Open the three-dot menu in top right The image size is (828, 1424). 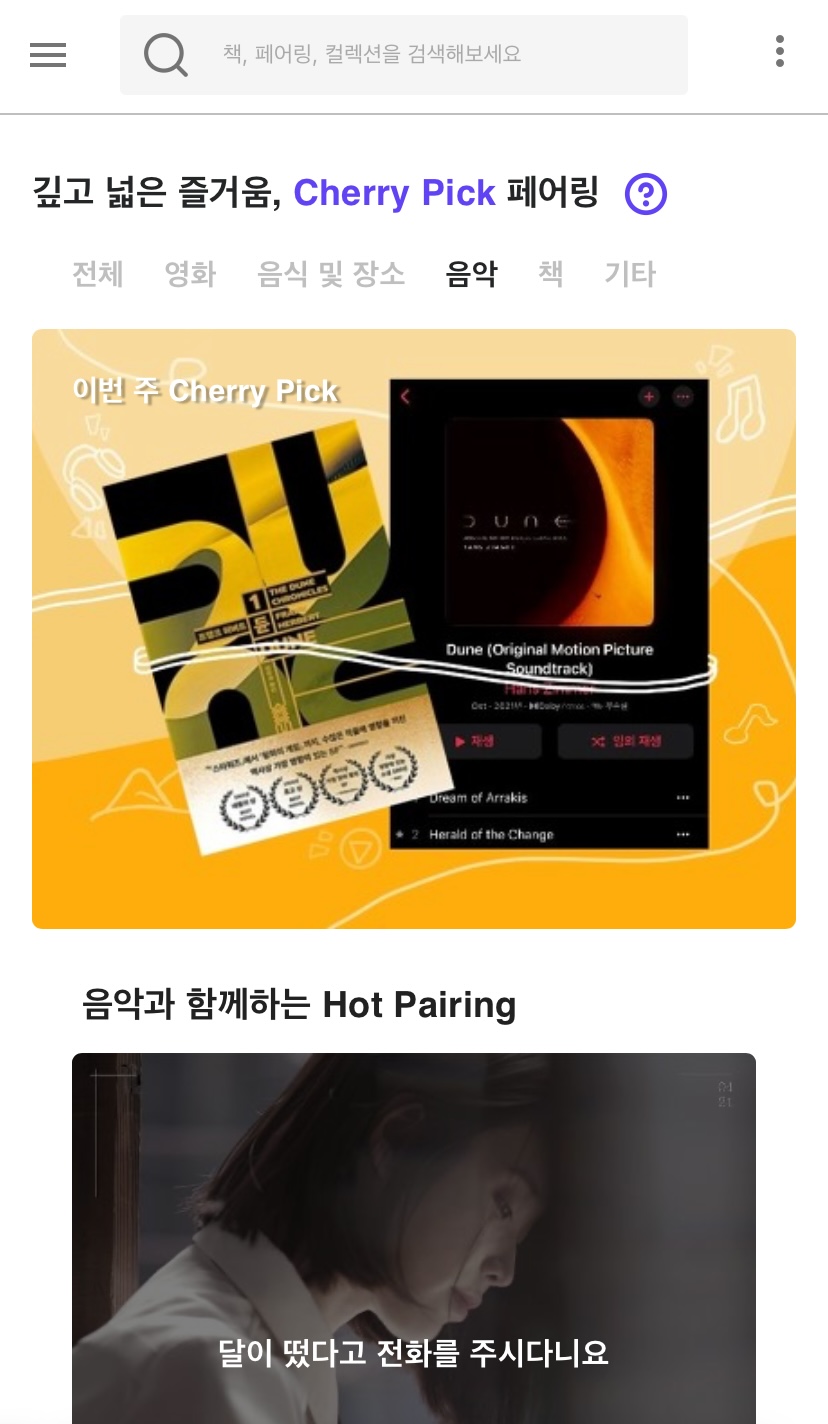tap(780, 51)
